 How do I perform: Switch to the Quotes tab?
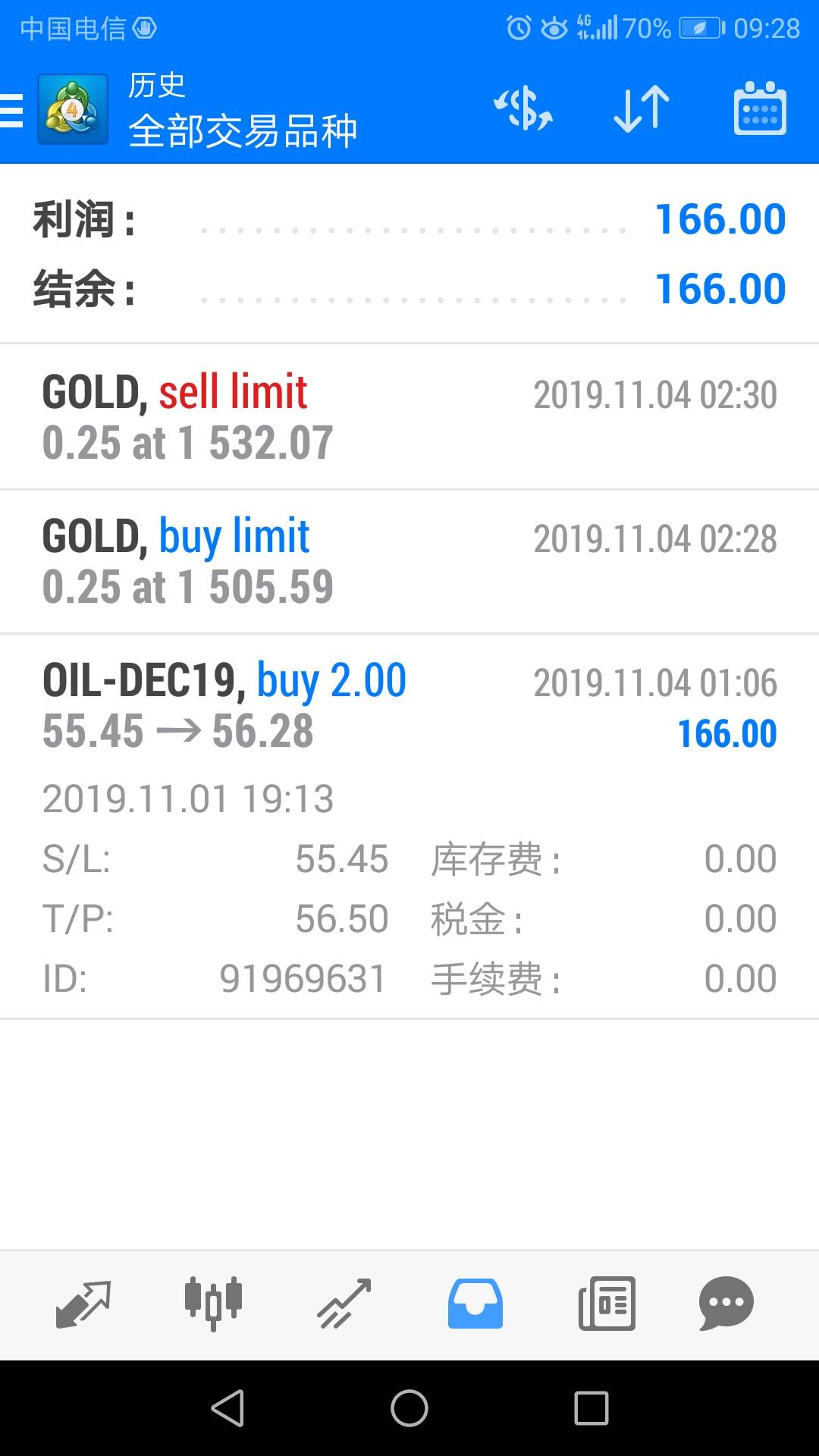[x=83, y=1304]
